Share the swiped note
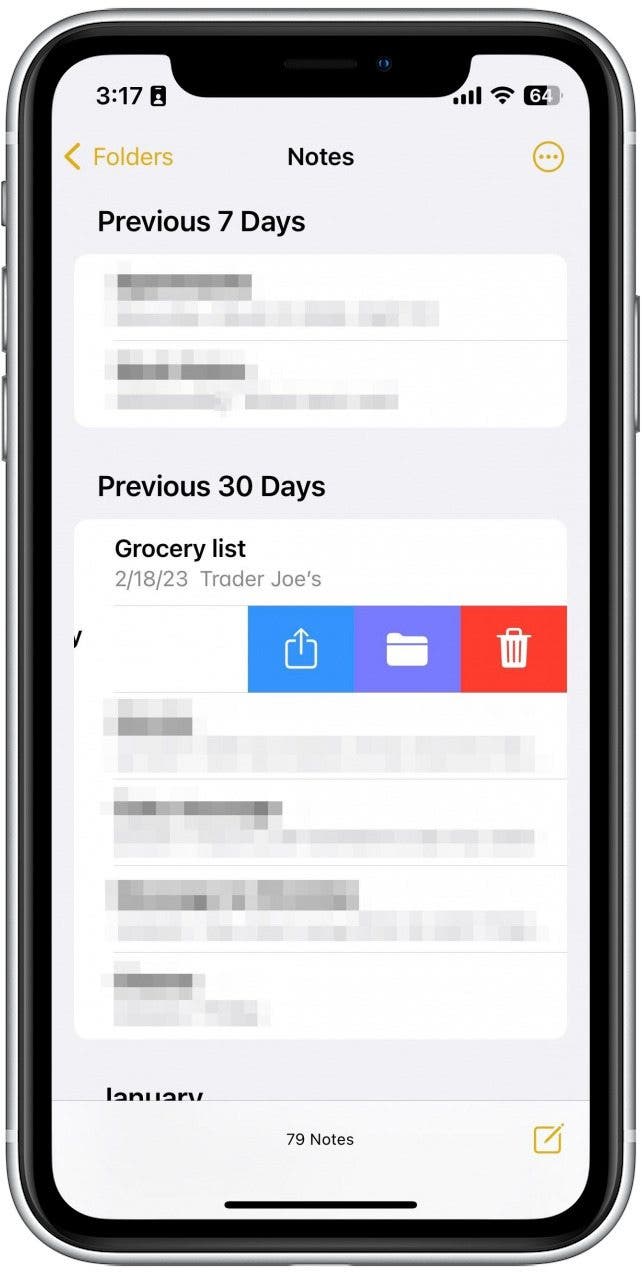The image size is (642, 1274). coord(301,649)
